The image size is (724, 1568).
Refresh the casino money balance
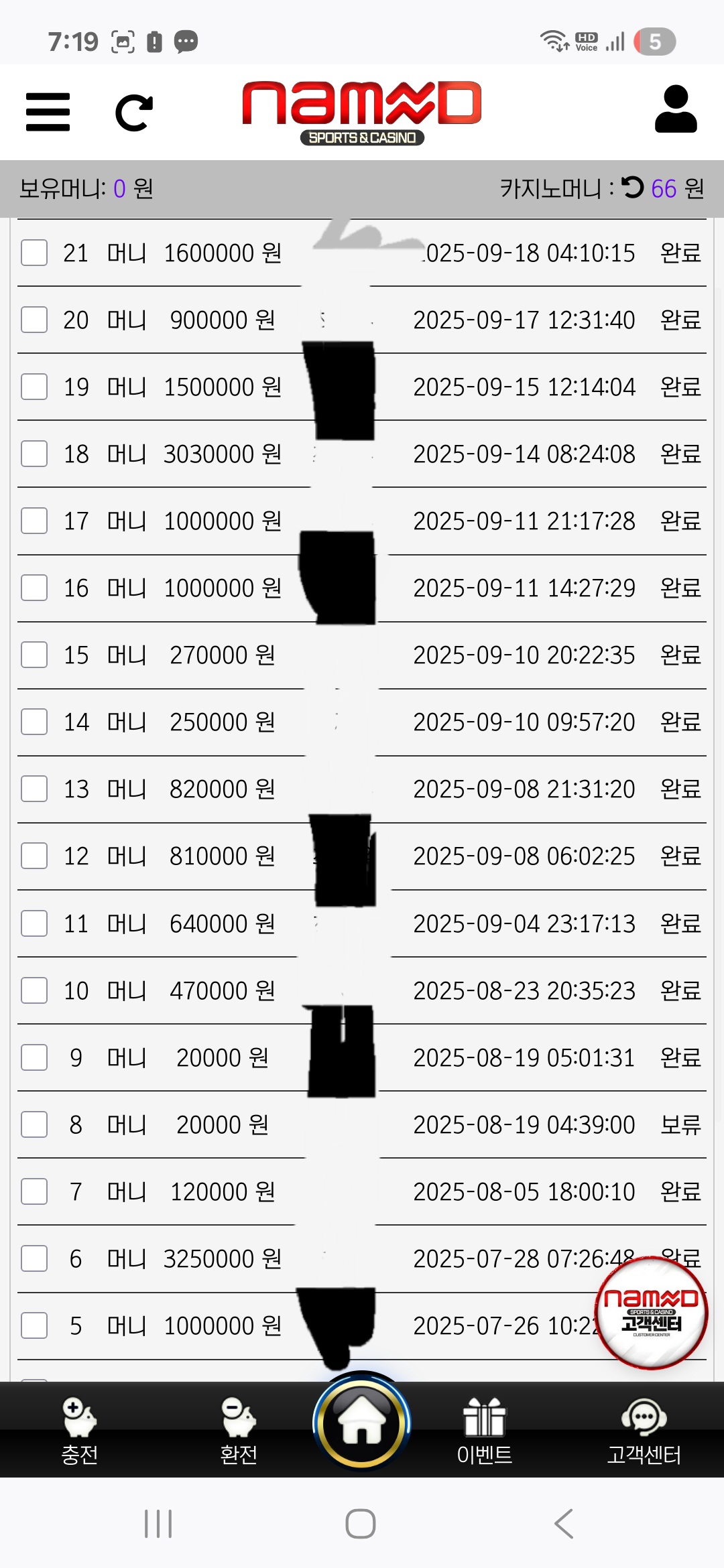coord(632,188)
